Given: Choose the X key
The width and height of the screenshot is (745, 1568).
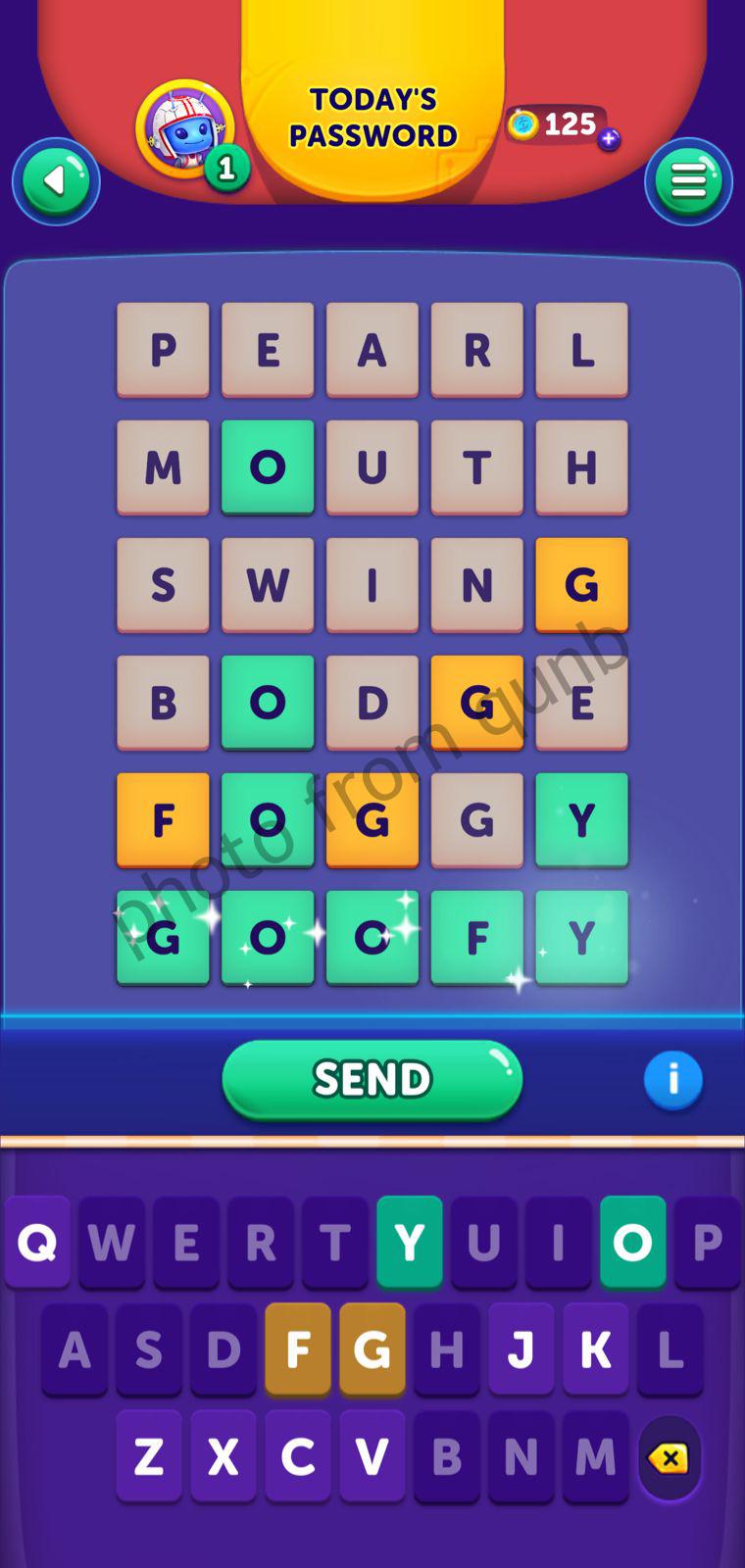Looking at the screenshot, I should click(x=223, y=1456).
